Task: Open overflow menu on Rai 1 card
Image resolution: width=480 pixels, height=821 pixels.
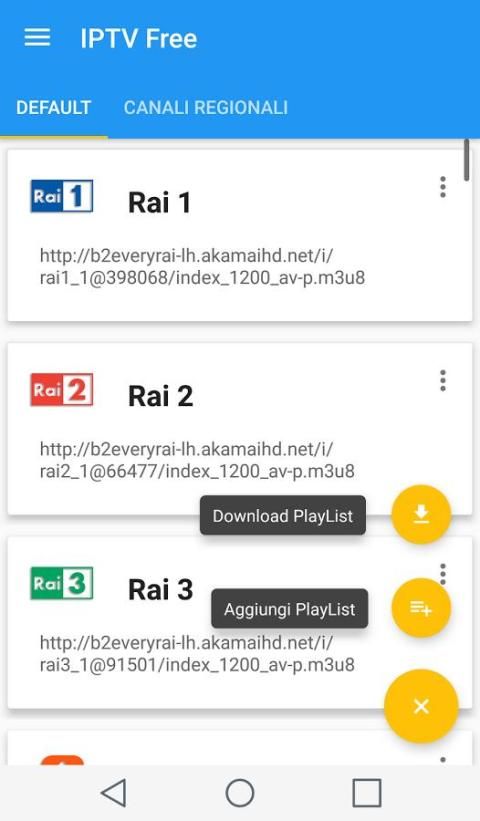Action: (x=443, y=187)
